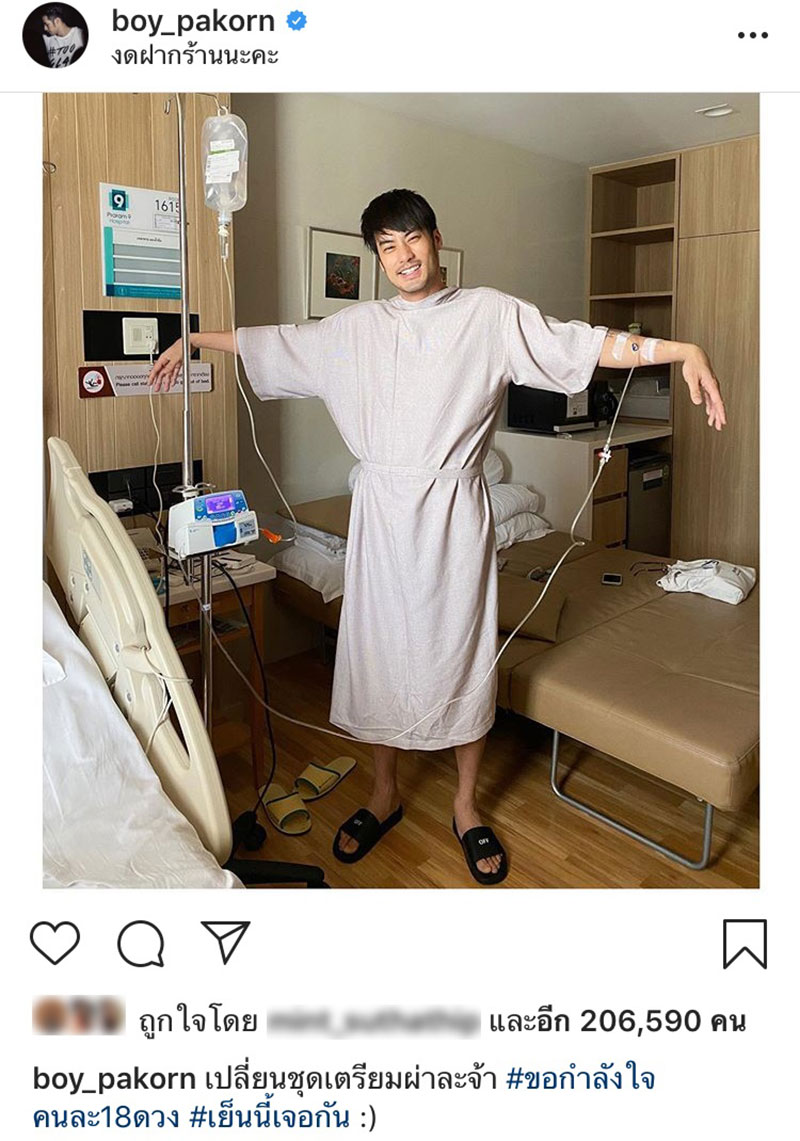The image size is (800, 1141).
Task: Open the three-dot overflow menu
Action: click(752, 36)
